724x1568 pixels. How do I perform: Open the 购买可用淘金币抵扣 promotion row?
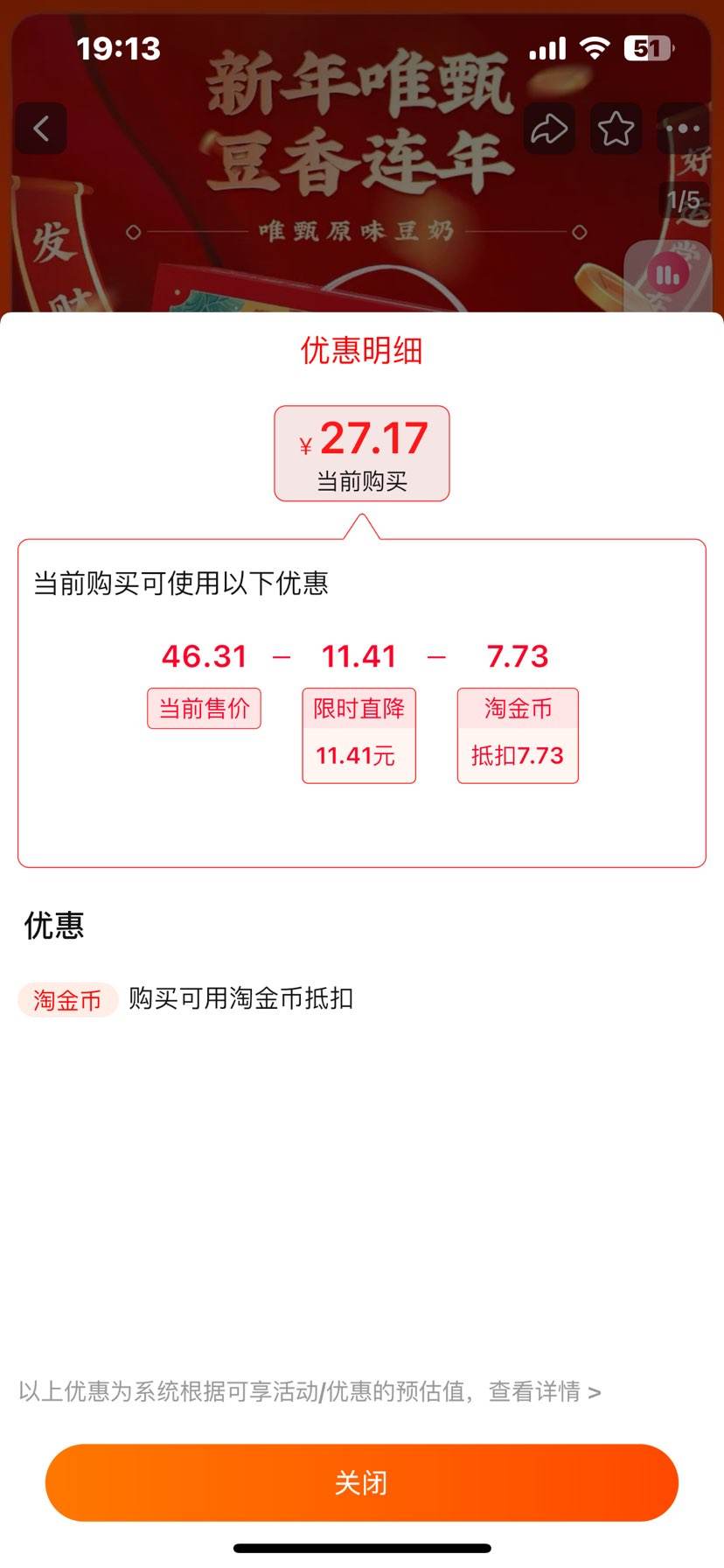[x=240, y=999]
